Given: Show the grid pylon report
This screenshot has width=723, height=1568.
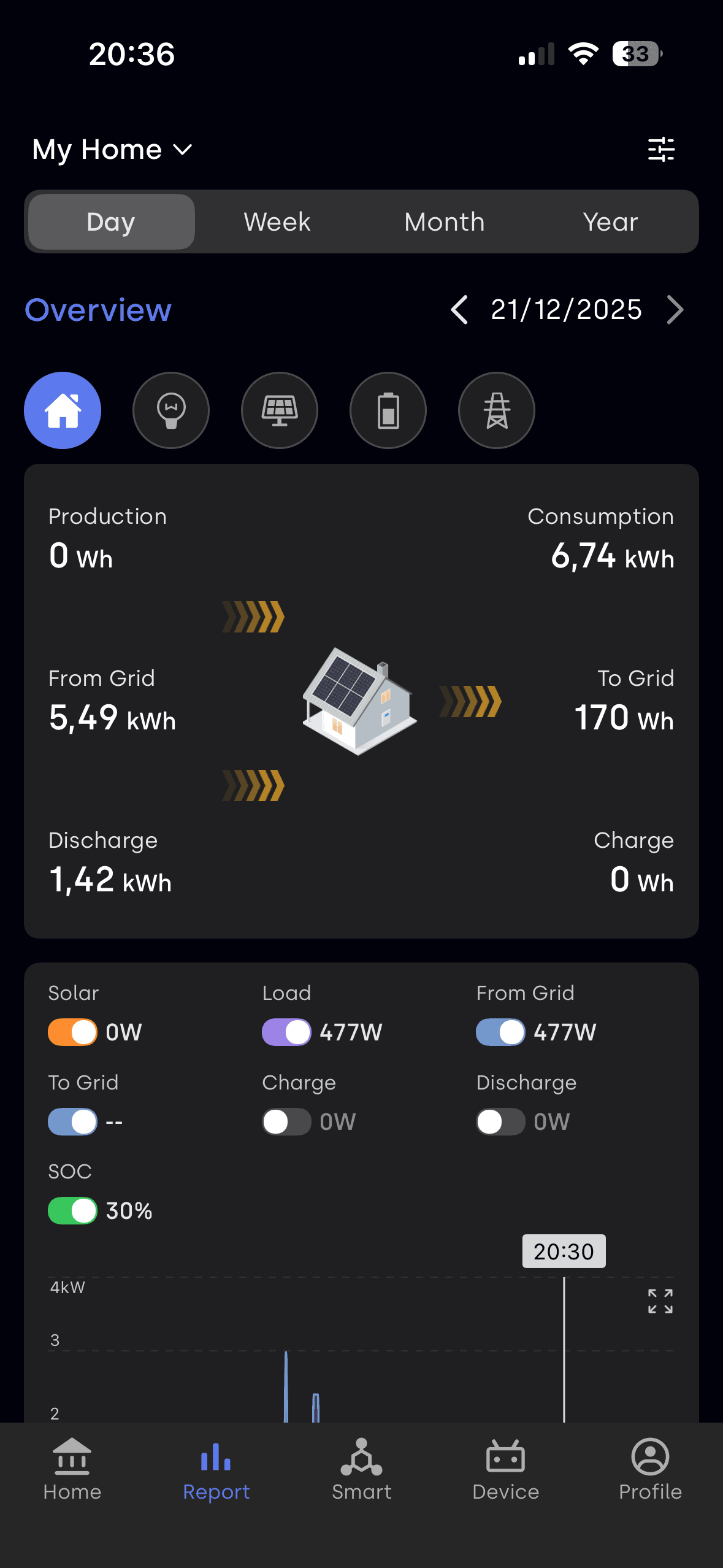Looking at the screenshot, I should (497, 410).
